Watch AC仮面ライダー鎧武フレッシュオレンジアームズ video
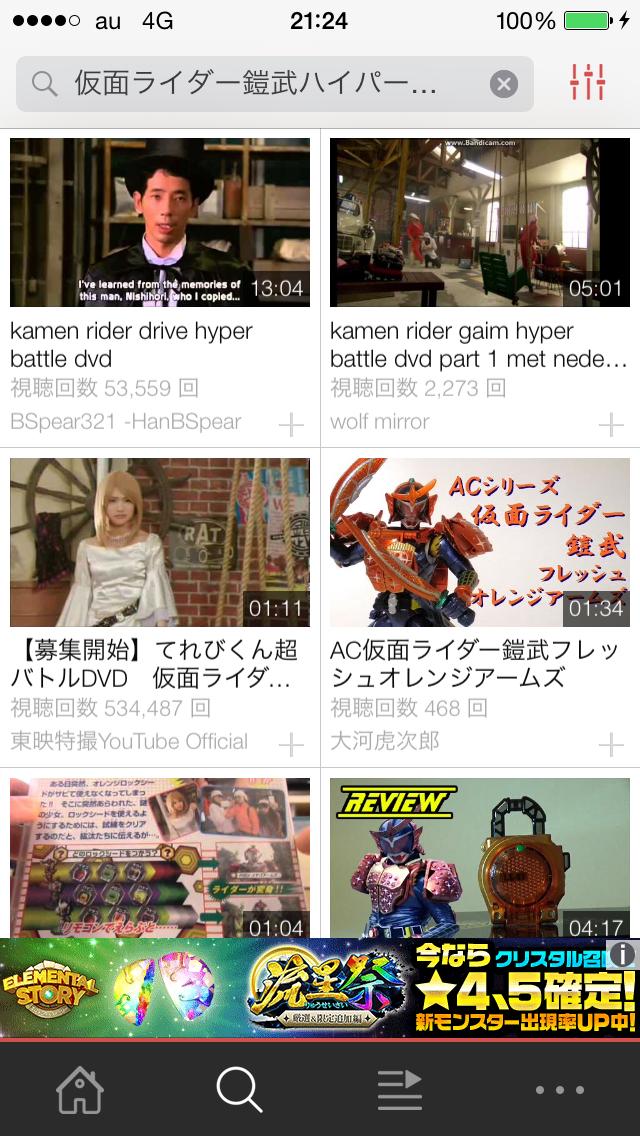 480,542
